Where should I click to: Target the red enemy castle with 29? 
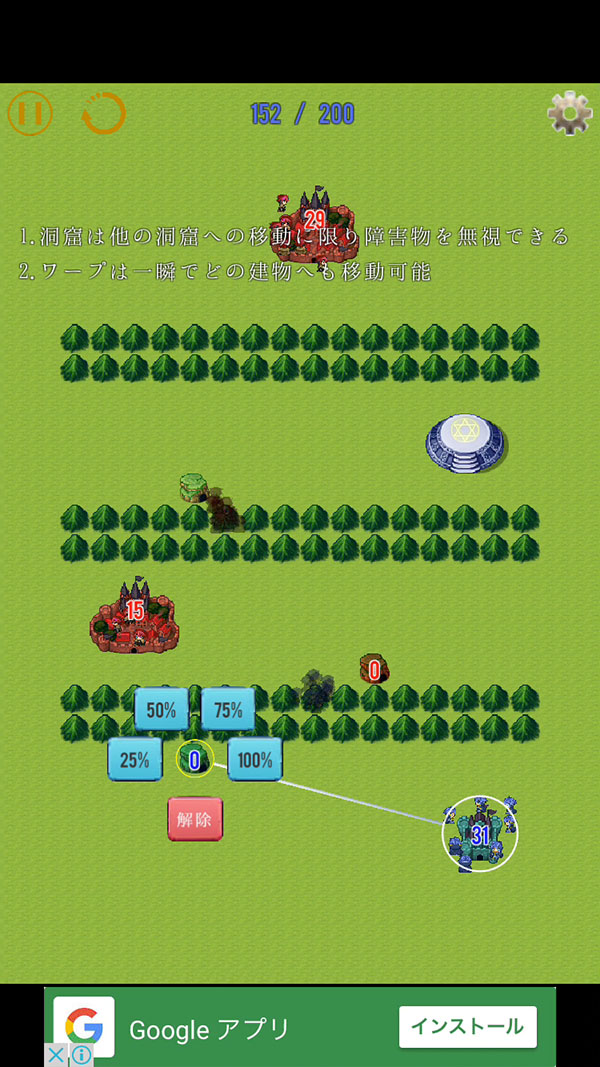[314, 222]
